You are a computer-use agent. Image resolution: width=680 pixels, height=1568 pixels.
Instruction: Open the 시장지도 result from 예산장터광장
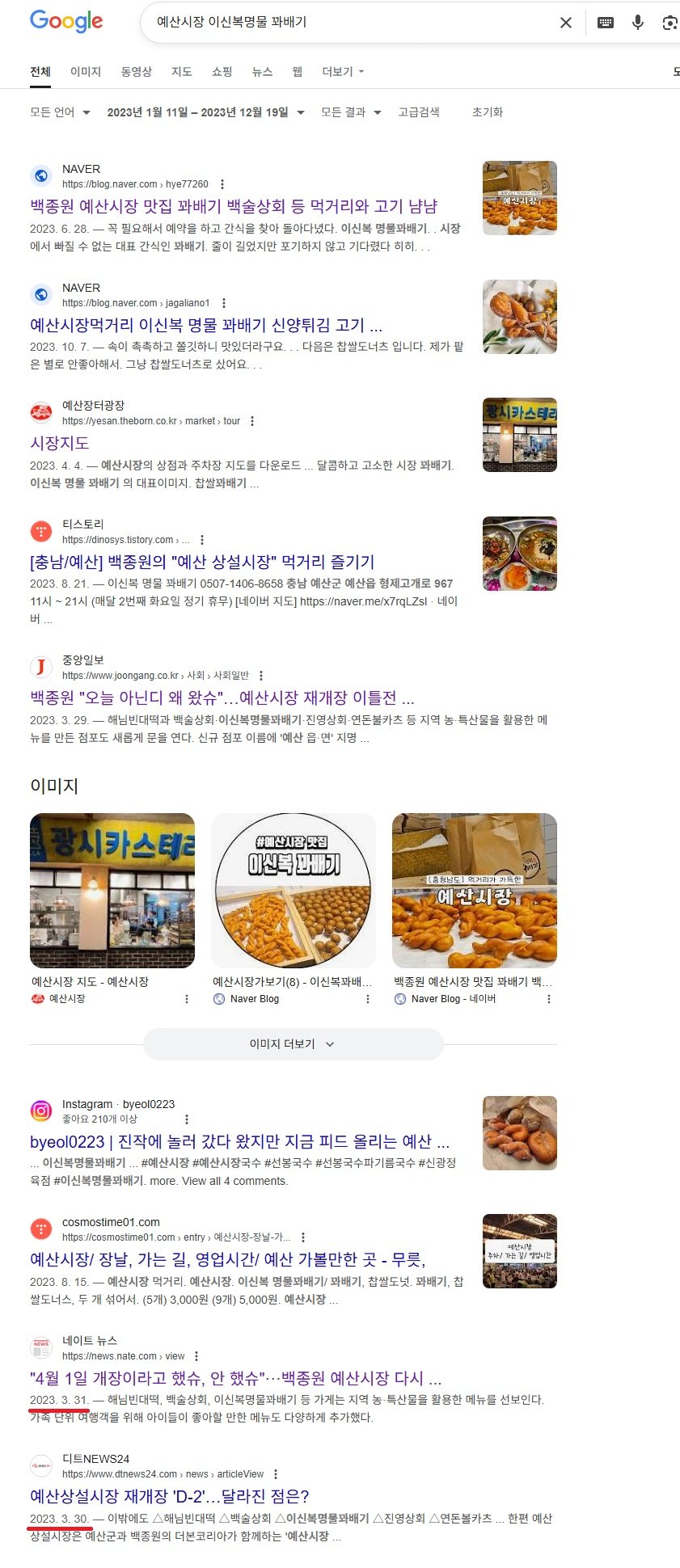coord(59,444)
